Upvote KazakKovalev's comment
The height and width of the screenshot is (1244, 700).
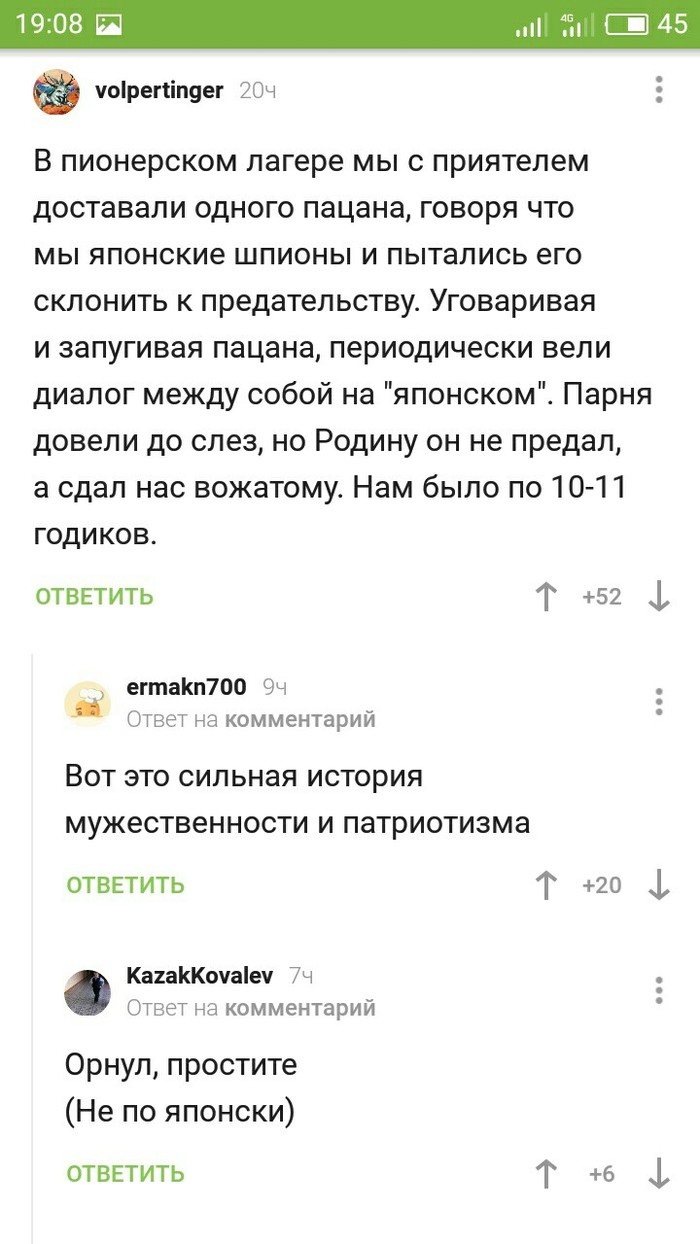click(x=546, y=1174)
